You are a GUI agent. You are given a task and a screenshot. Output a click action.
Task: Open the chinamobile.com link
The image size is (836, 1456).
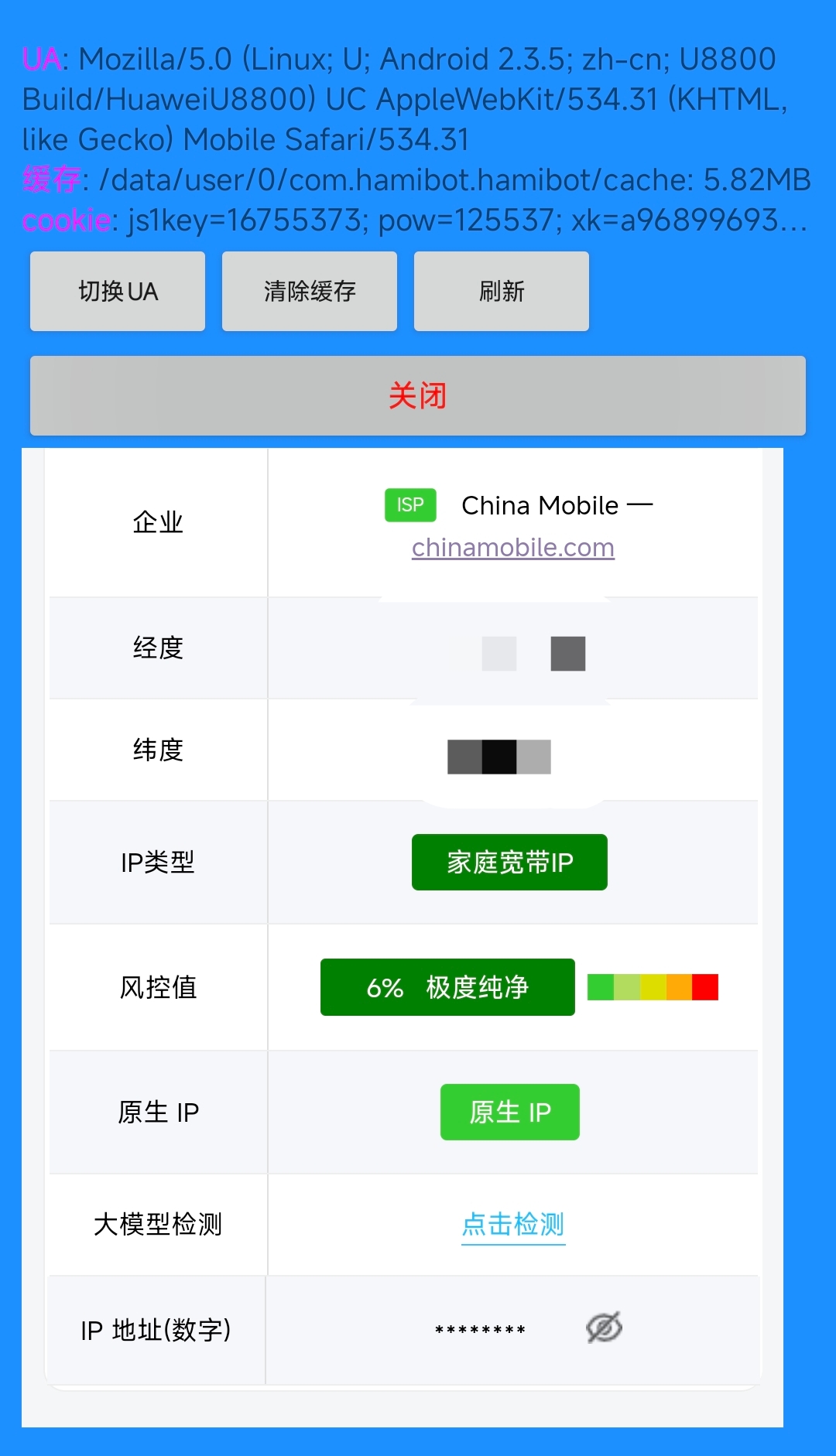[x=513, y=548]
